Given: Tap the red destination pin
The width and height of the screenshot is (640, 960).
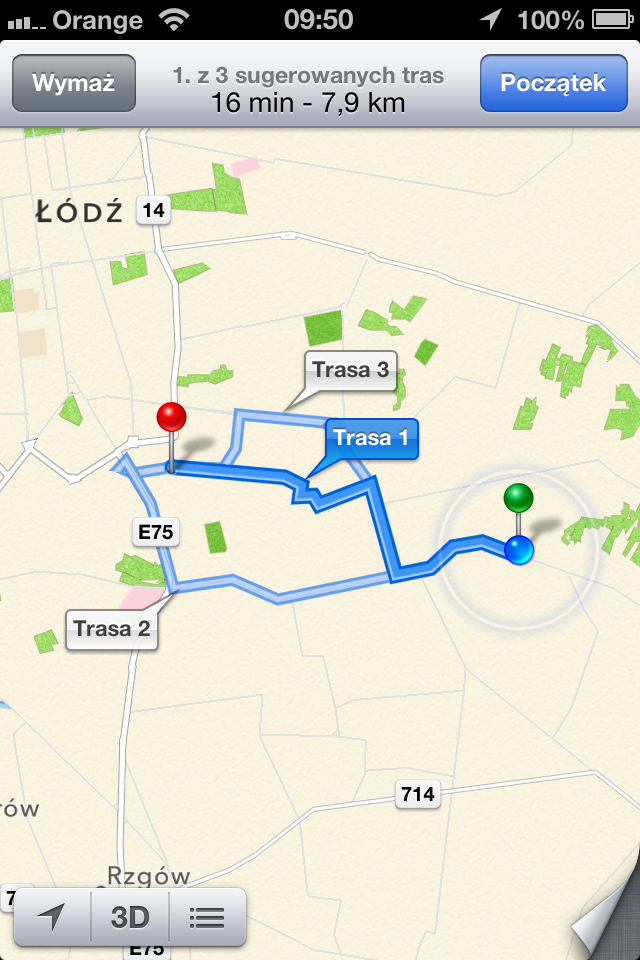Looking at the screenshot, I should [x=172, y=418].
